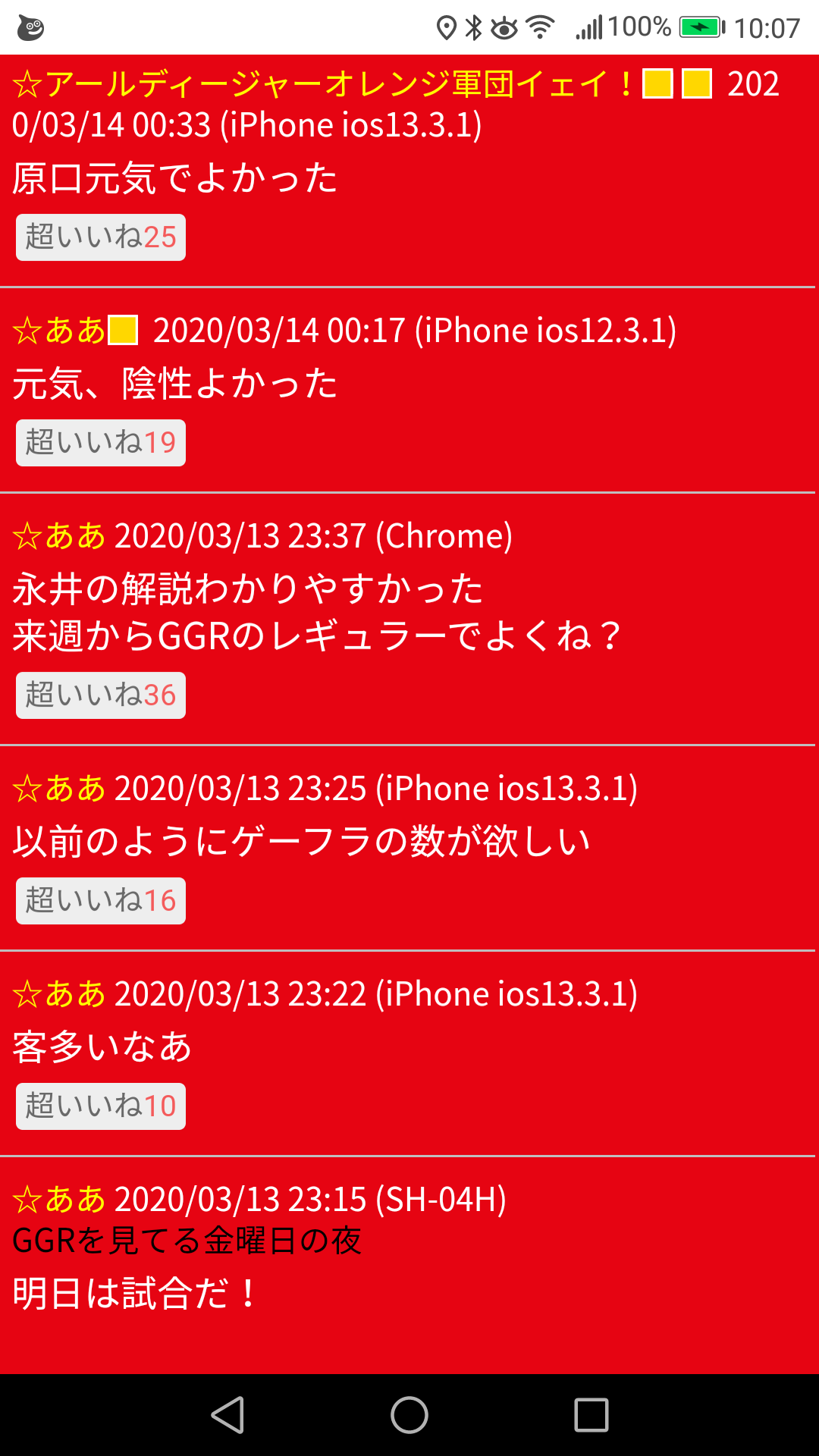
Task: Tap 超いいね36 on 永井の解説 comment
Action: [x=101, y=695]
